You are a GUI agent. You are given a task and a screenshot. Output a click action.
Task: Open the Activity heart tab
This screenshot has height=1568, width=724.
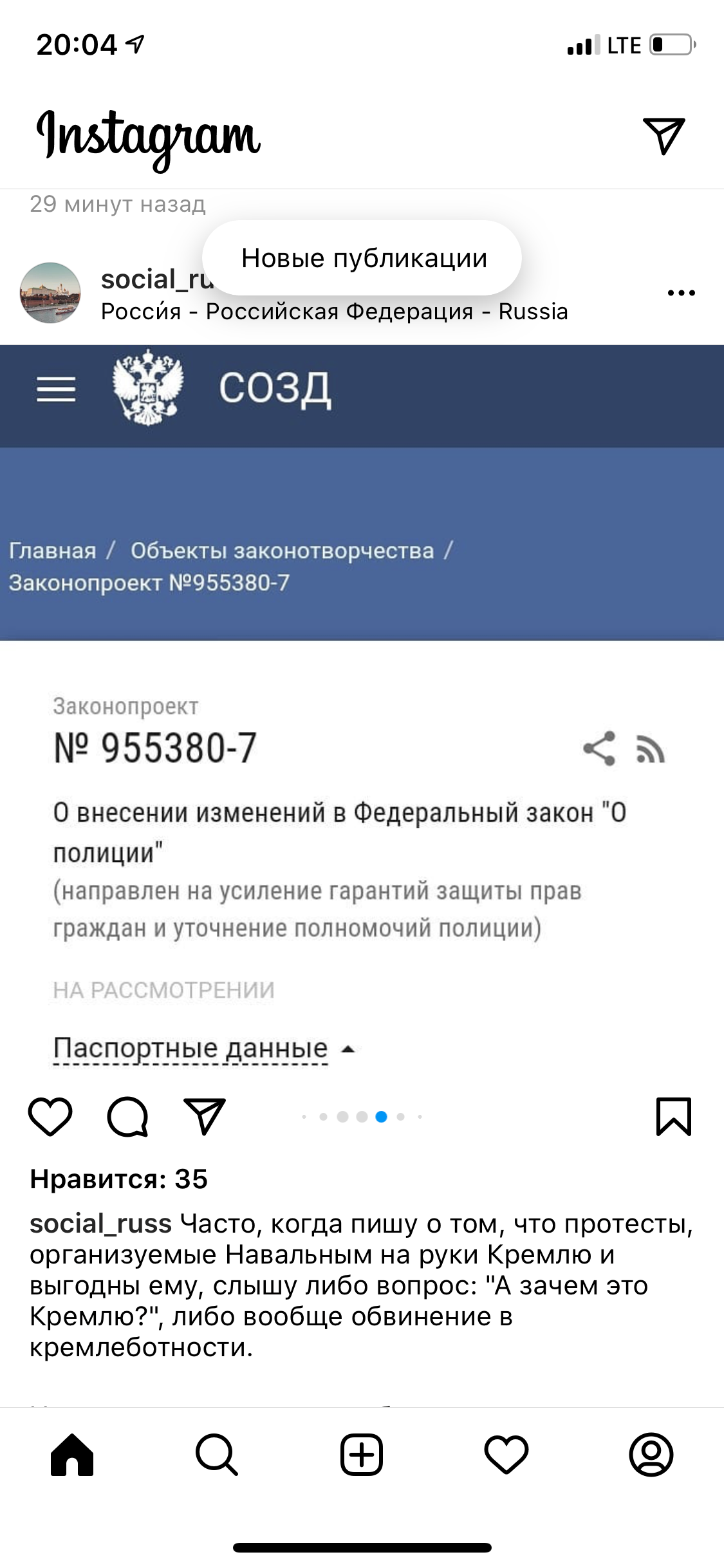click(506, 1455)
